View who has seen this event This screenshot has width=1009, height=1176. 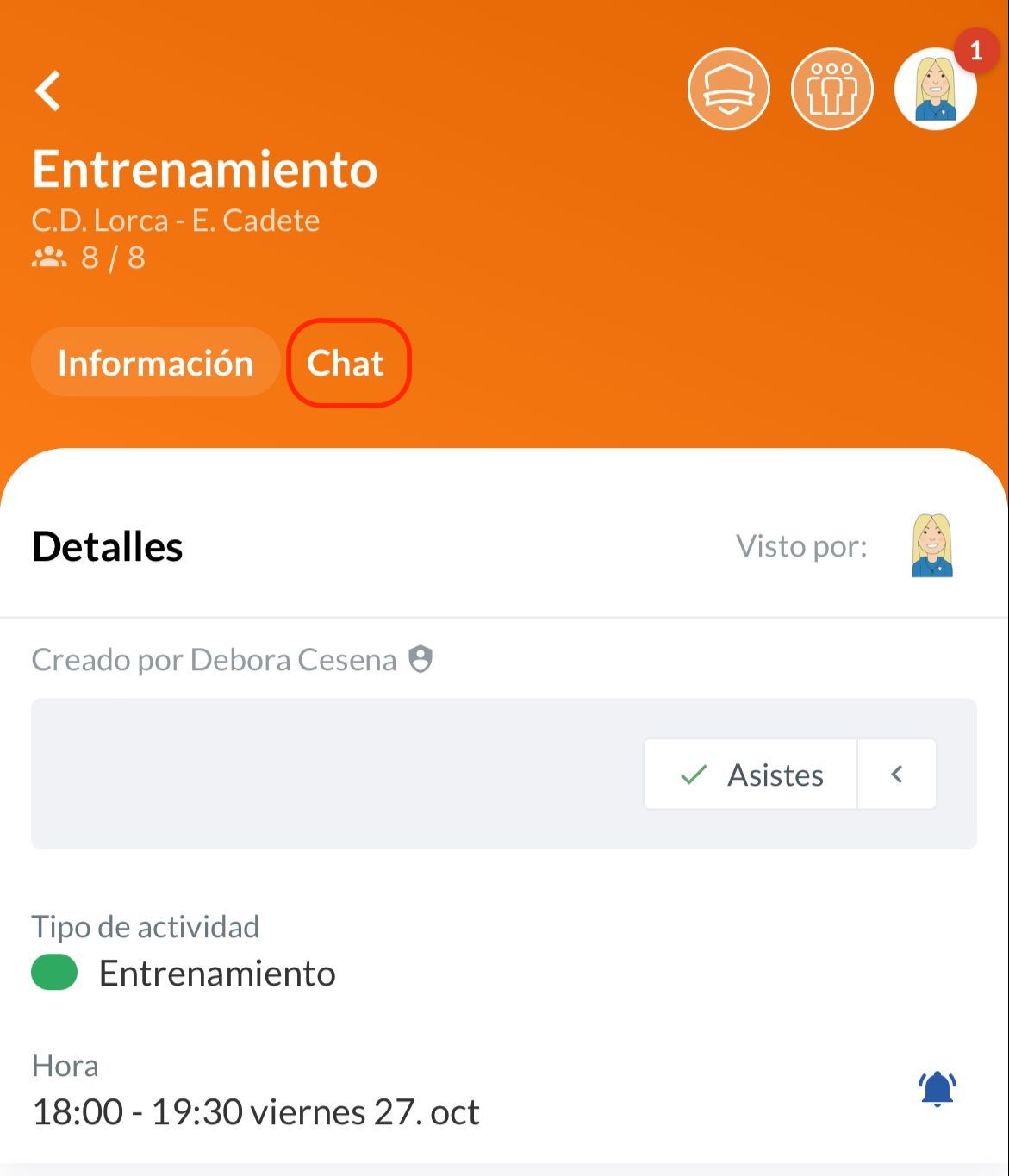(x=931, y=546)
